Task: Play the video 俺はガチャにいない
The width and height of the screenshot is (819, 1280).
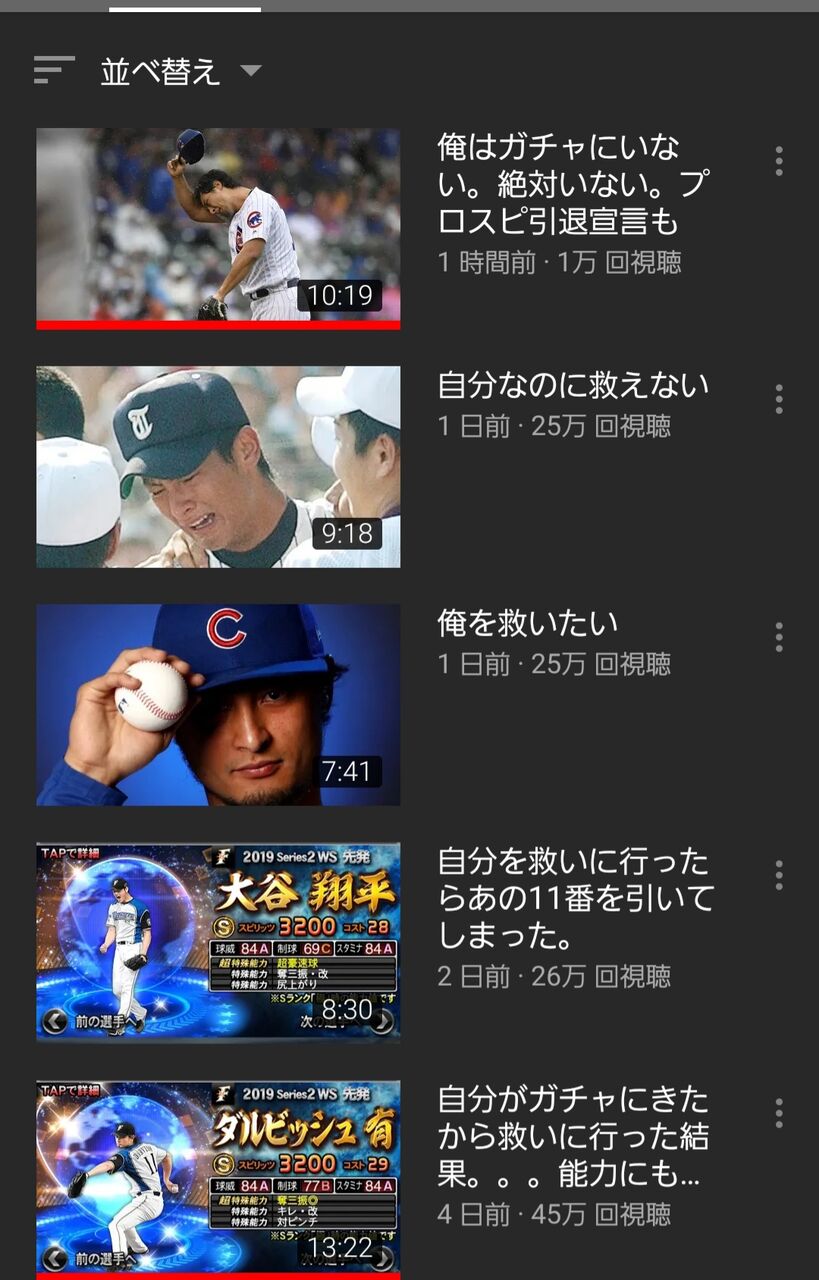Action: click(218, 228)
